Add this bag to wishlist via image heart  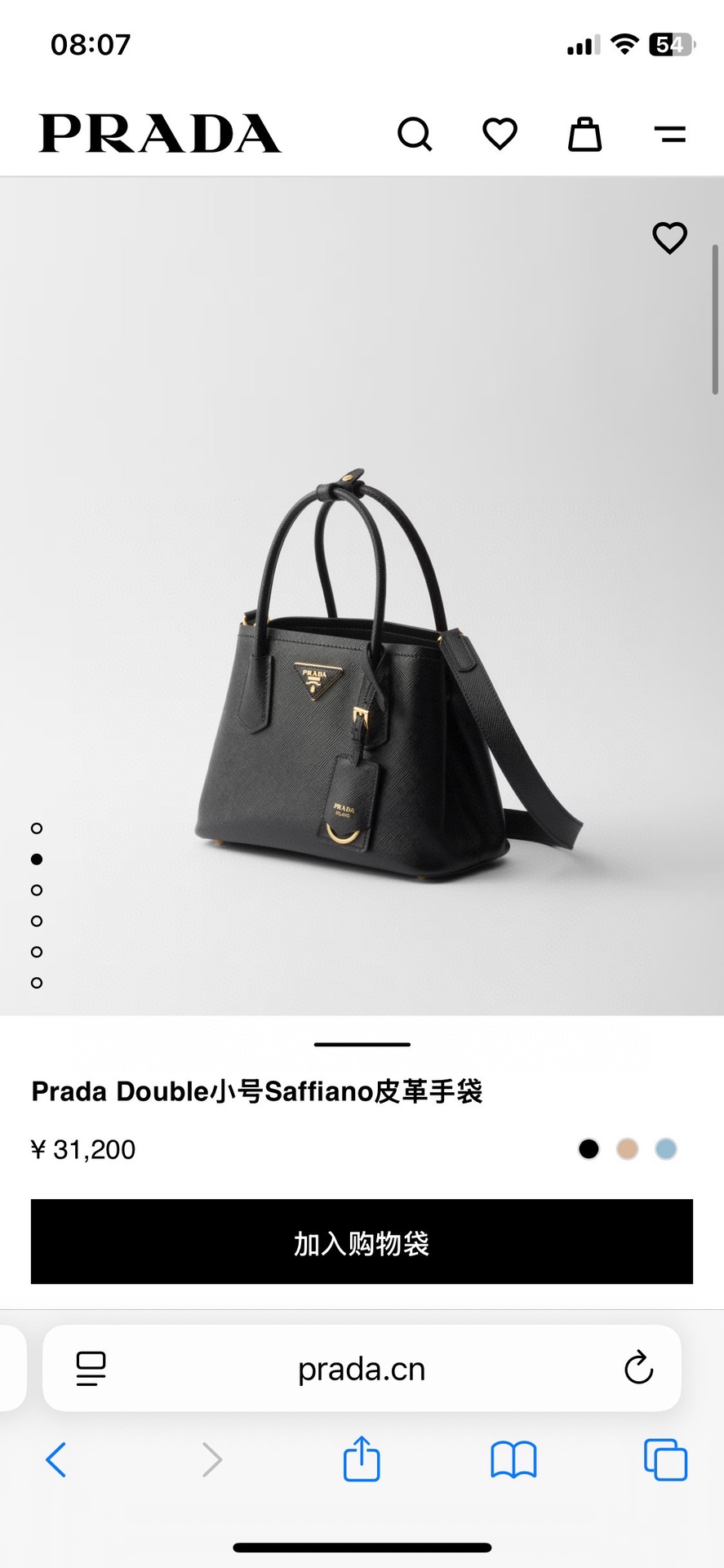[669, 238]
